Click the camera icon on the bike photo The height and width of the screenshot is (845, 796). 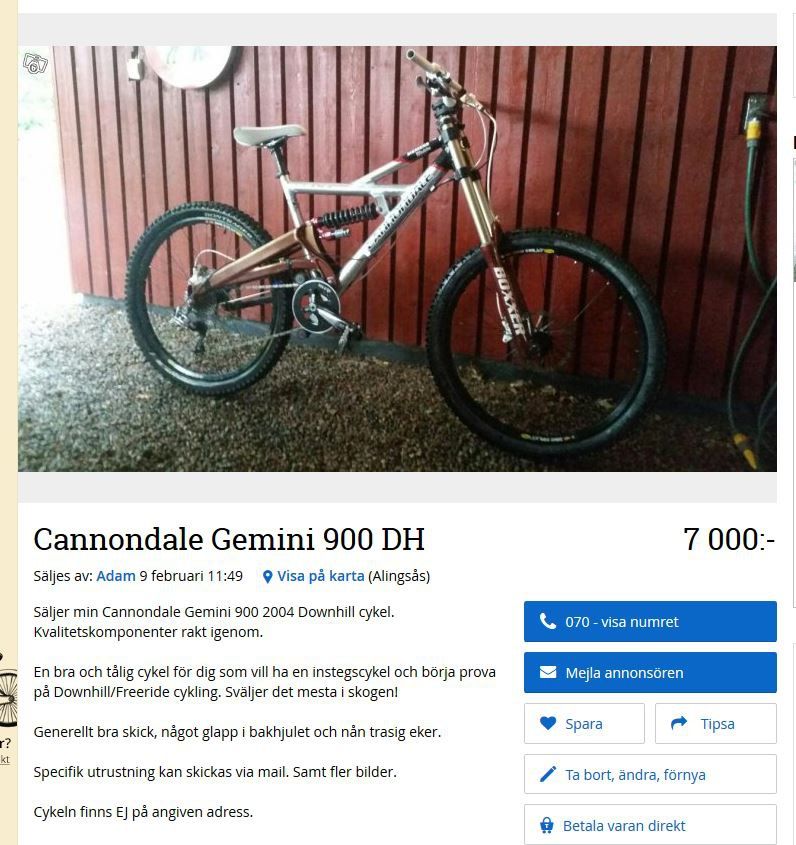click(36, 63)
